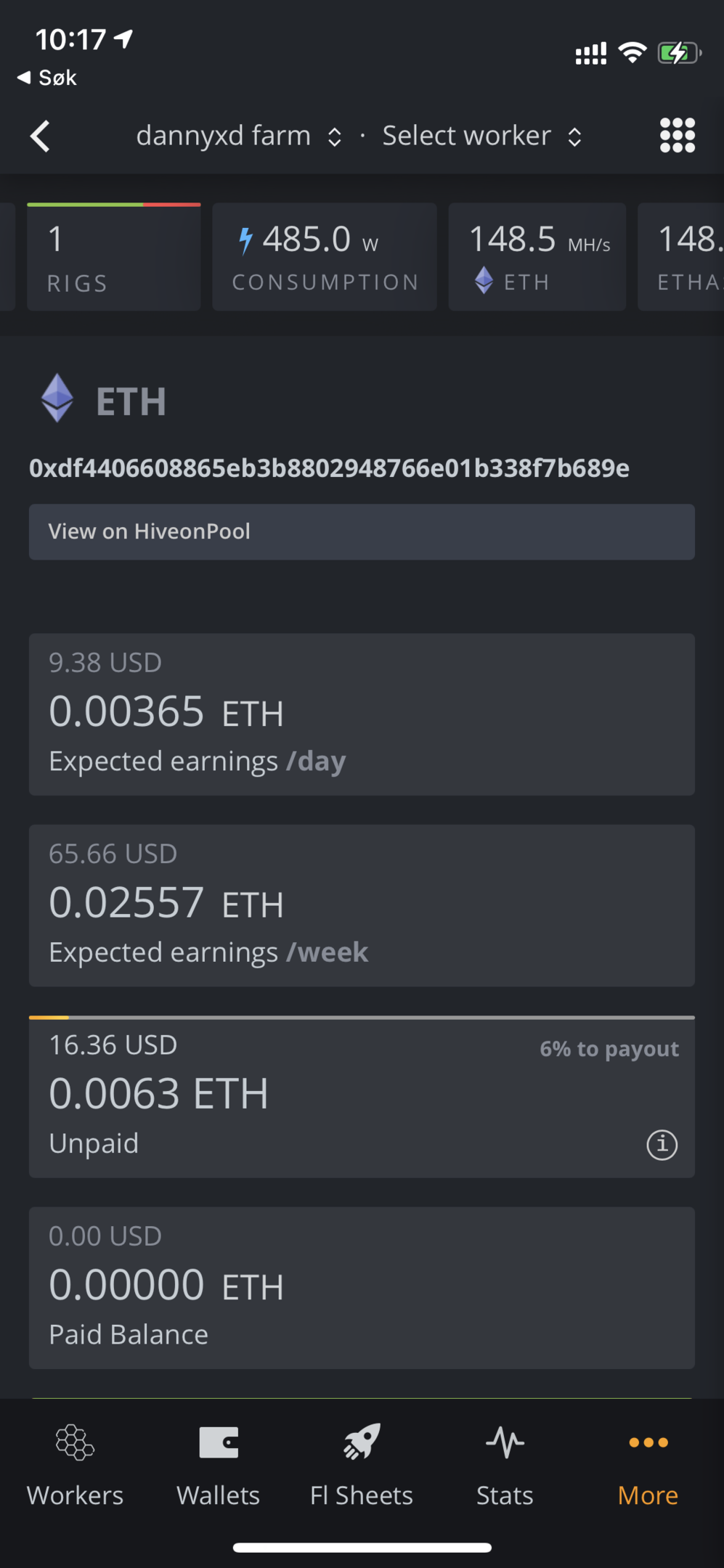Go back using the header arrow
The image size is (724, 1568).
[x=41, y=136]
